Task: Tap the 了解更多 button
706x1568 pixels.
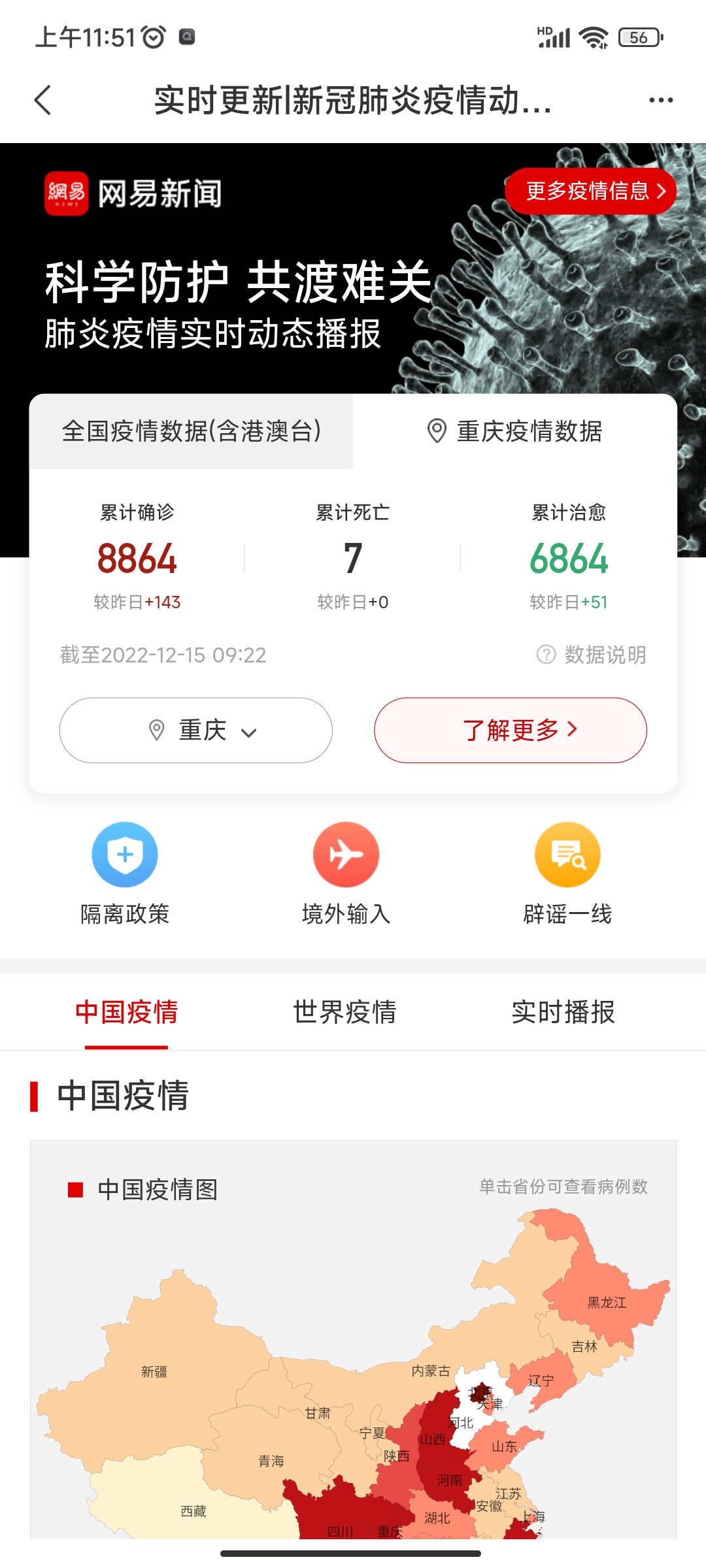Action: pyautogui.click(x=510, y=730)
